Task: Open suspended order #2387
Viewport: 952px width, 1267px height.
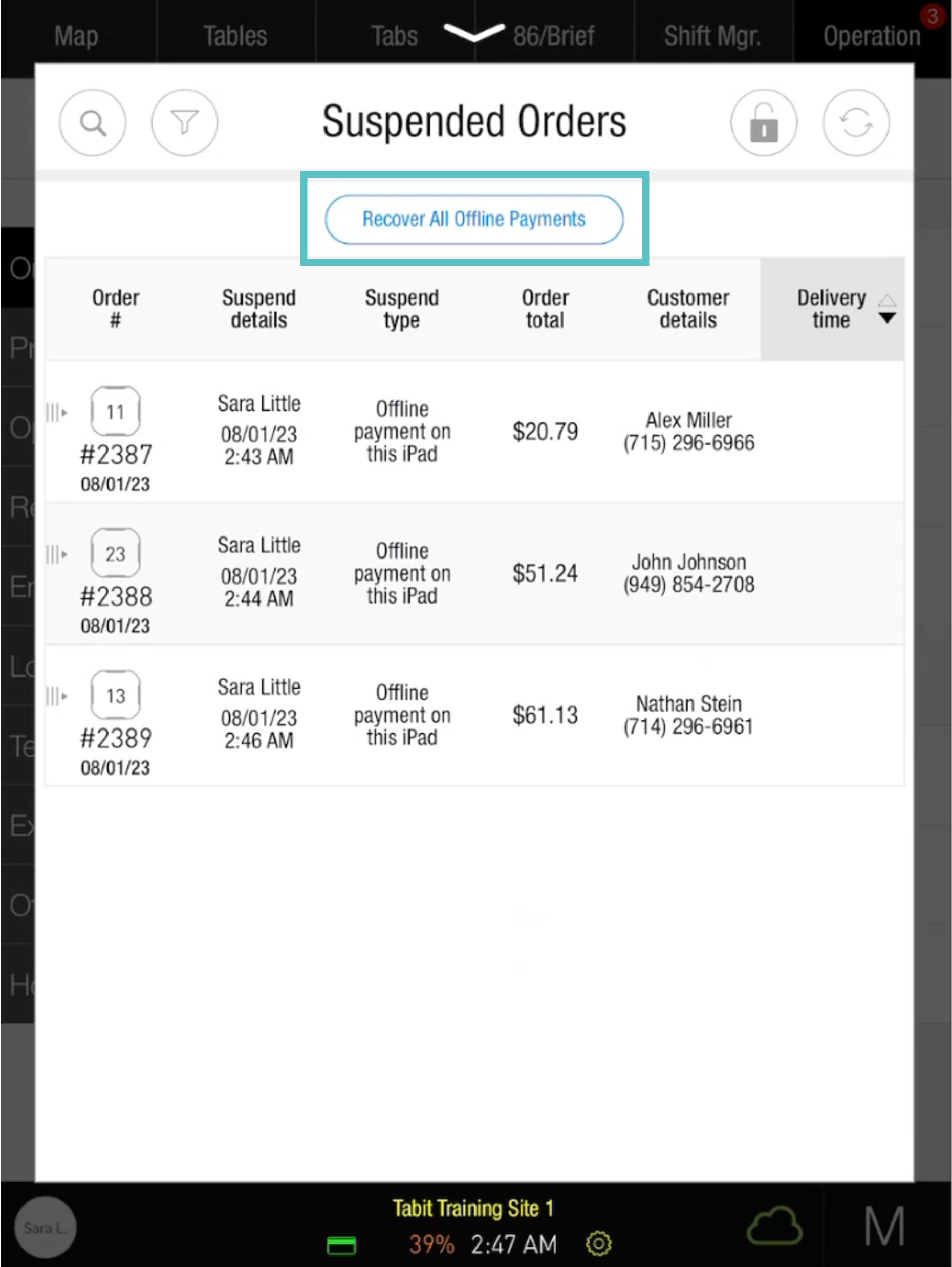Action: pyautogui.click(x=116, y=454)
